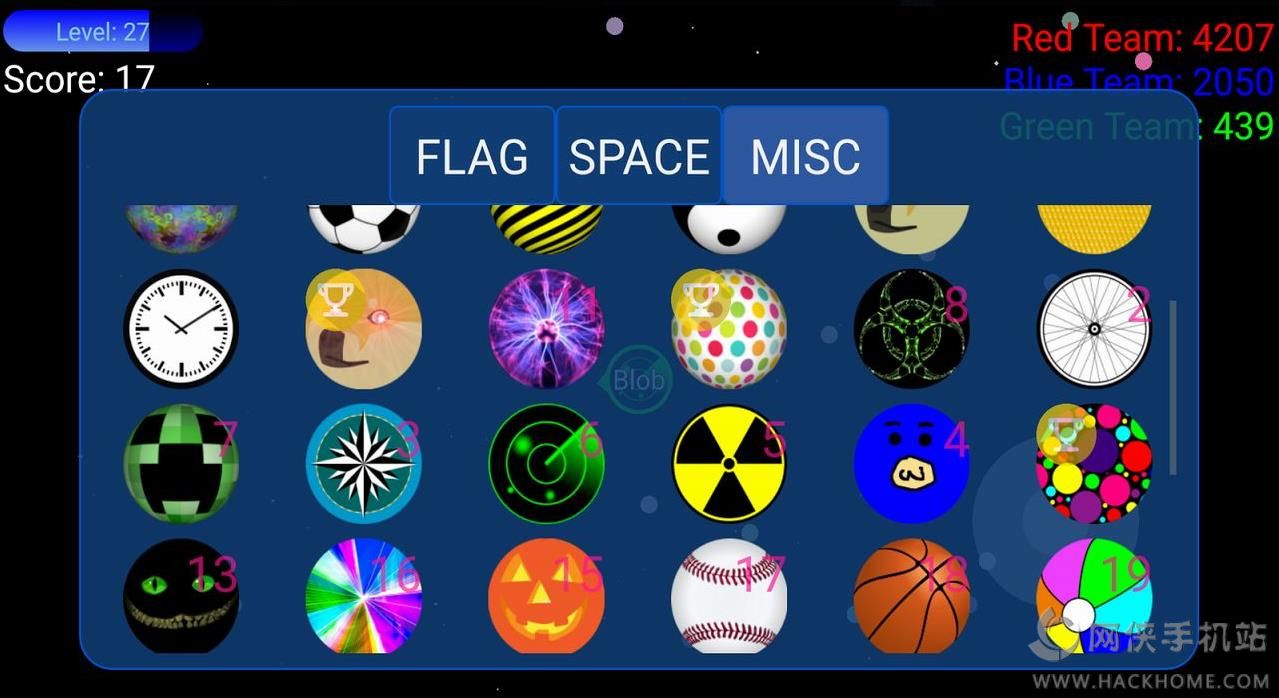Choose the basketball skin
This screenshot has height=698, width=1279.
911,596
